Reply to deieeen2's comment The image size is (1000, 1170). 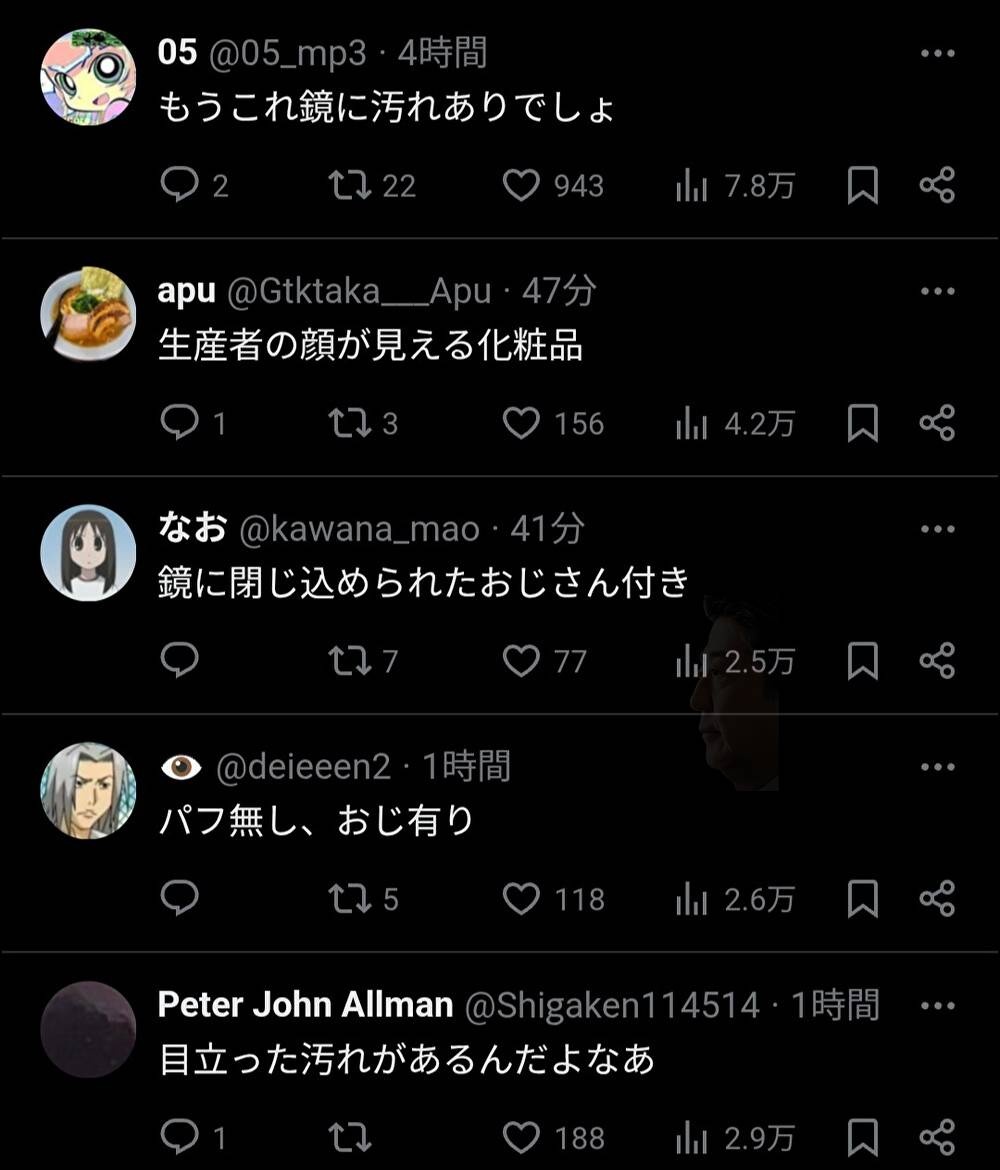[180, 899]
